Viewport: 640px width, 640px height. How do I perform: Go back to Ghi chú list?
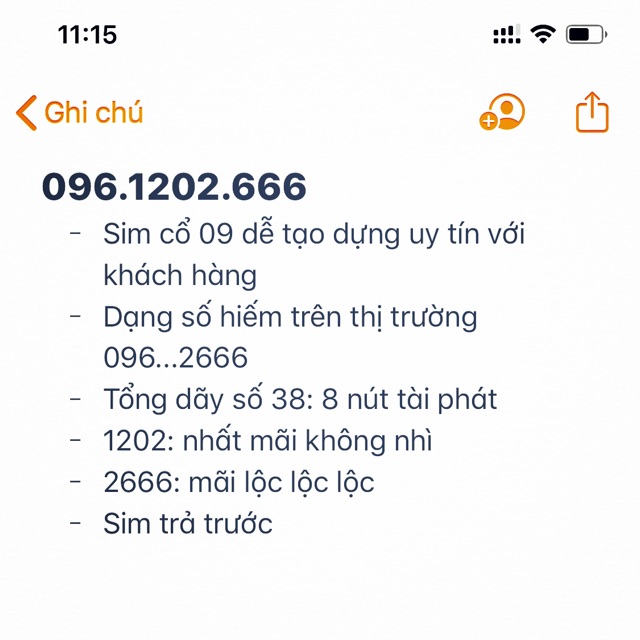(x=80, y=113)
